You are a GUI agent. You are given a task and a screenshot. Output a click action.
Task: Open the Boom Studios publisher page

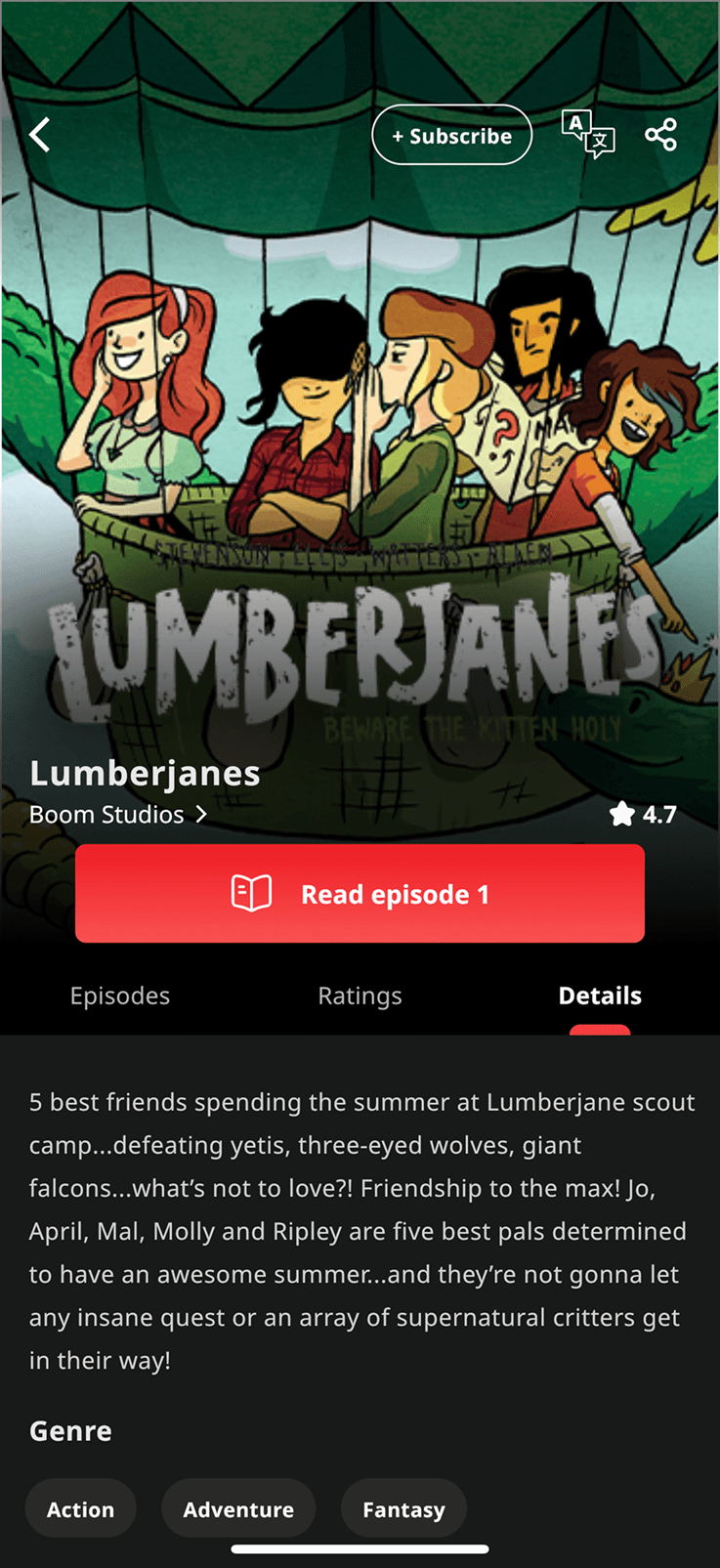tap(118, 814)
